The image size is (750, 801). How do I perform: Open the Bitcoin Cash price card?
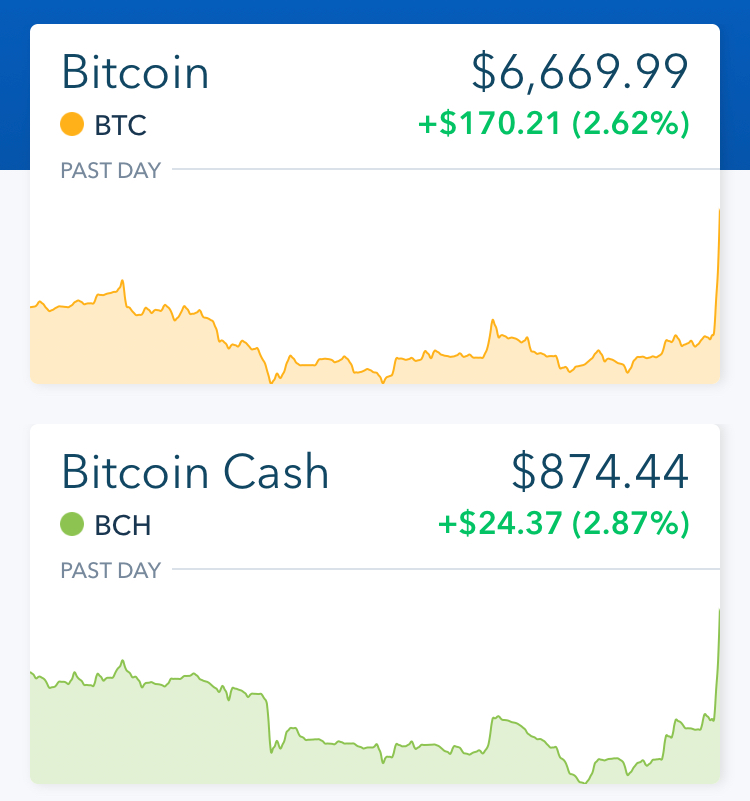click(x=374, y=604)
